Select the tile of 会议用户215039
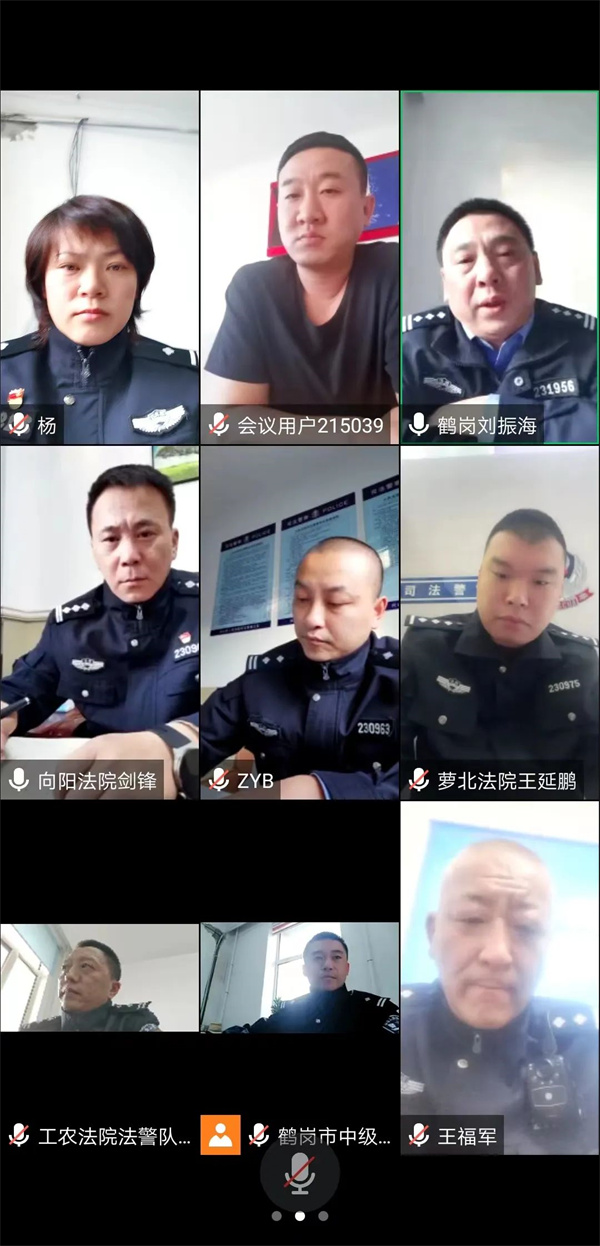 point(299,267)
